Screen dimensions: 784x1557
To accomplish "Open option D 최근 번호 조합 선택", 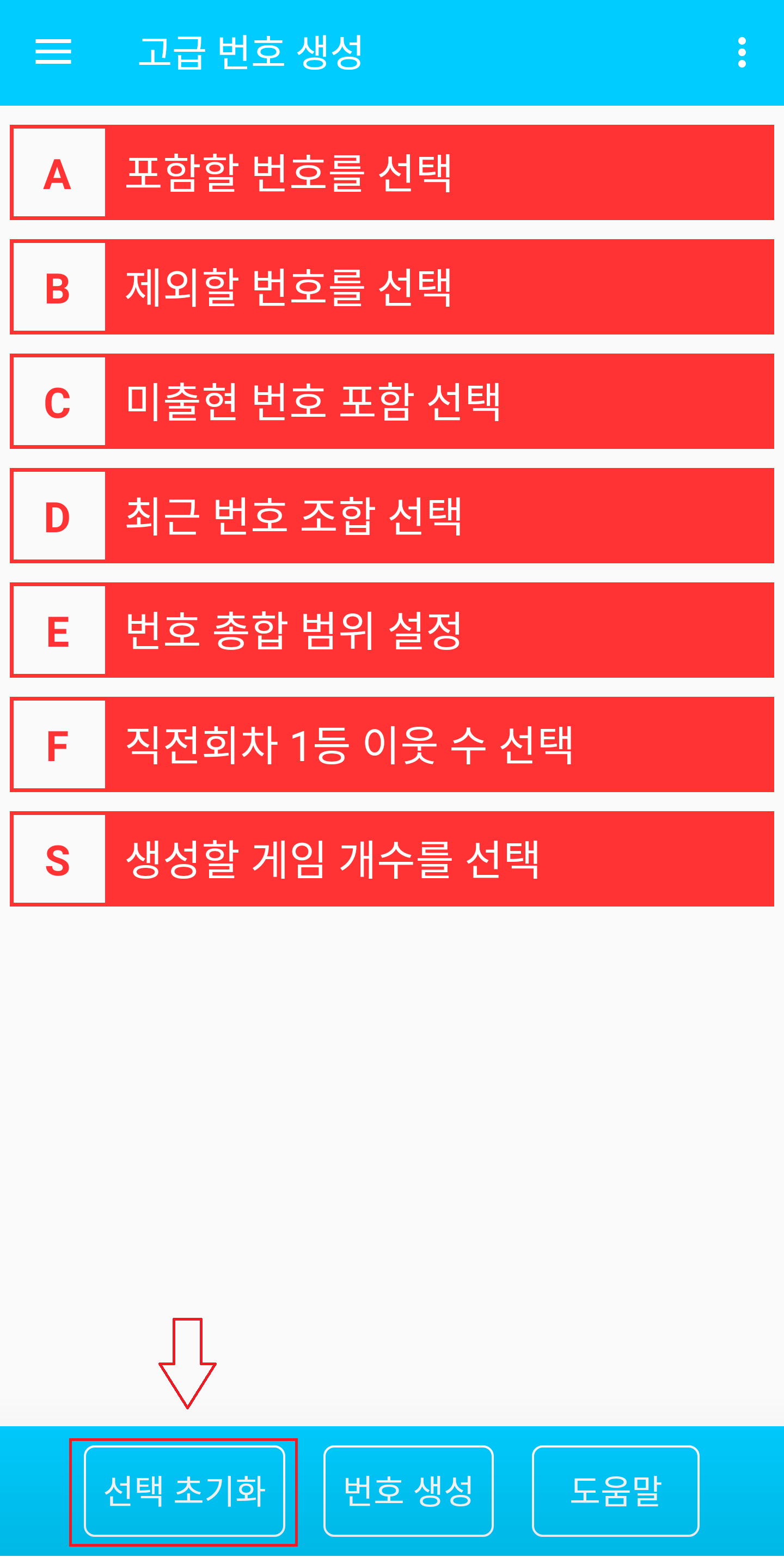I will coord(391,515).
